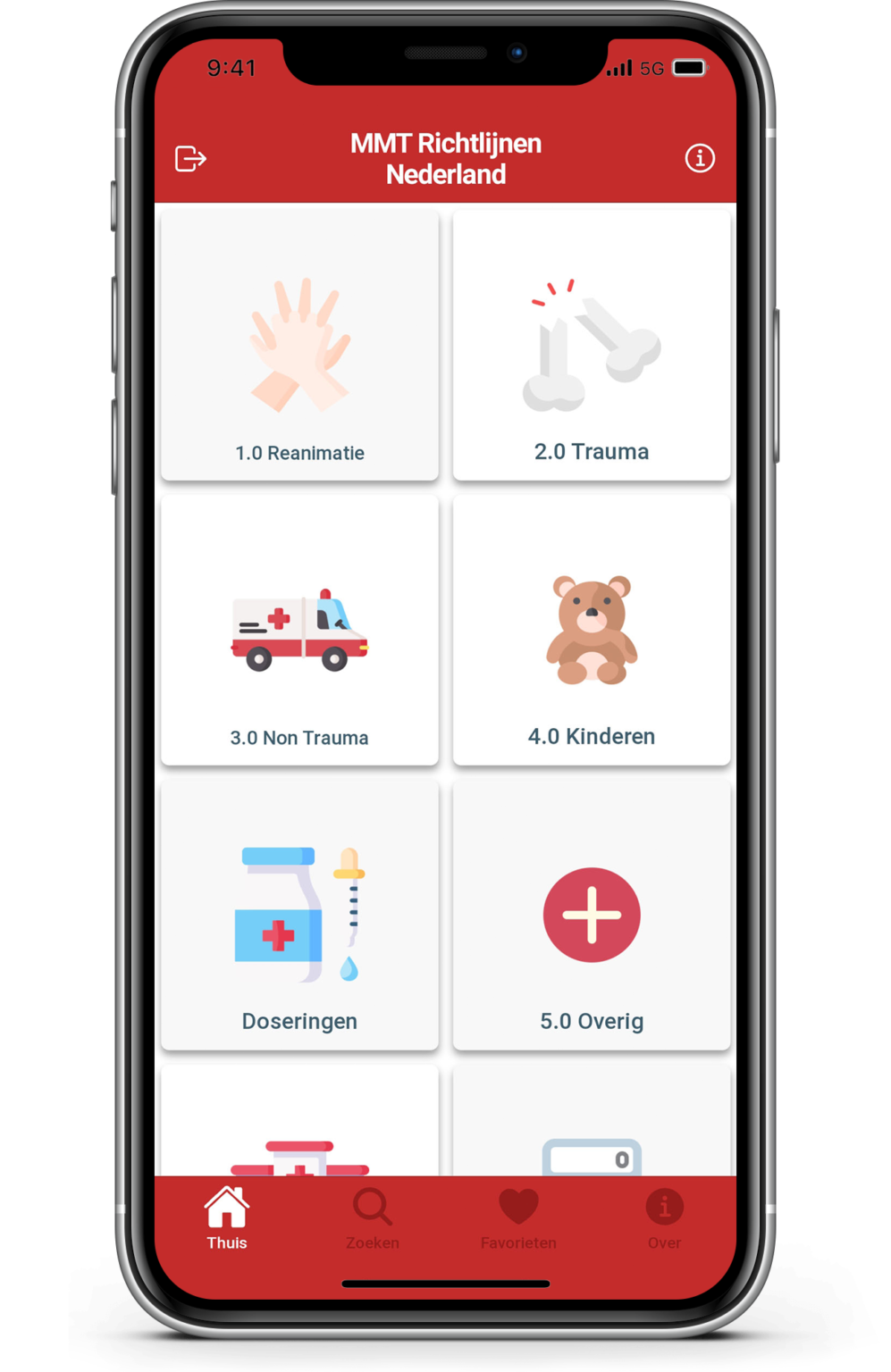The height and width of the screenshot is (1372, 891).
Task: Tap the logout icon in the header
Action: tap(190, 159)
